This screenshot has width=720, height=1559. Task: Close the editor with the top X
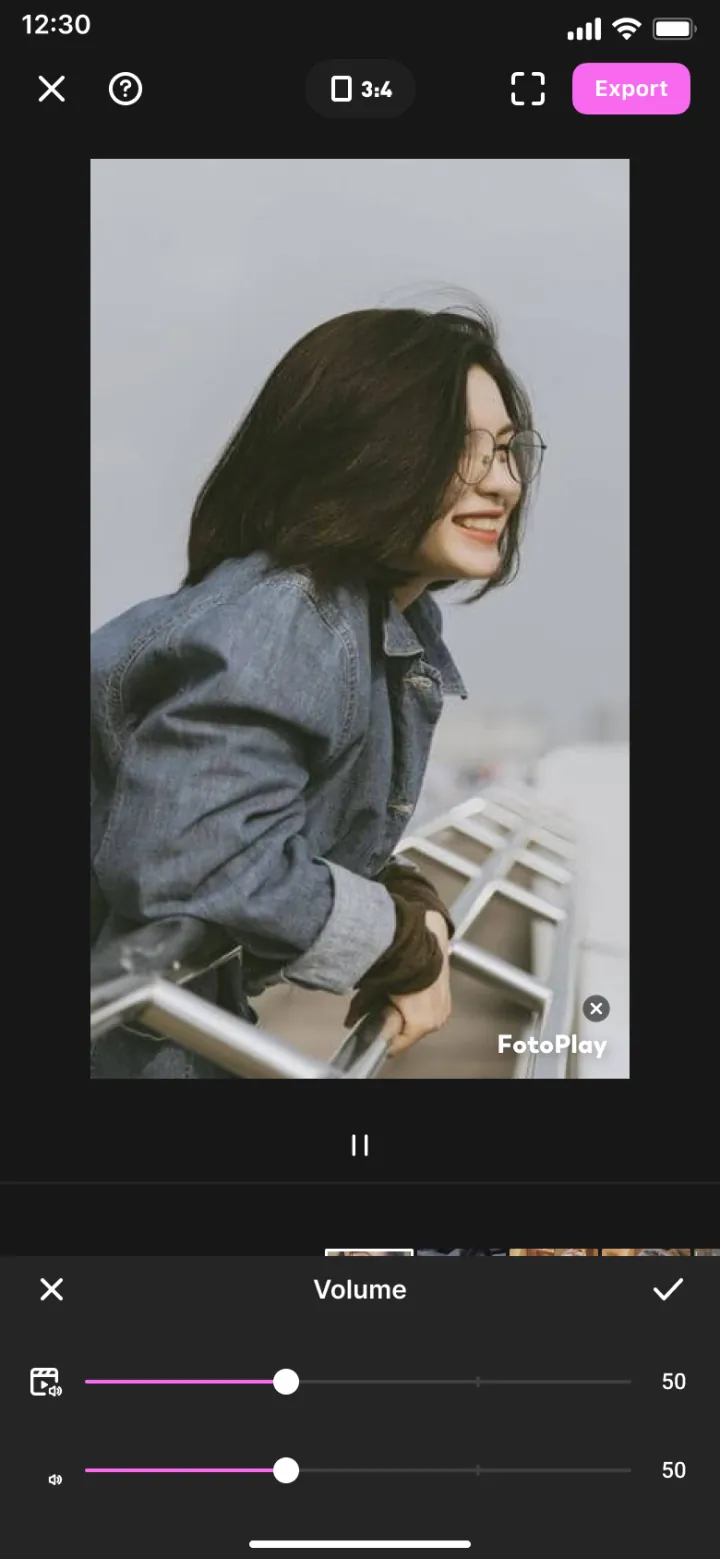click(51, 89)
